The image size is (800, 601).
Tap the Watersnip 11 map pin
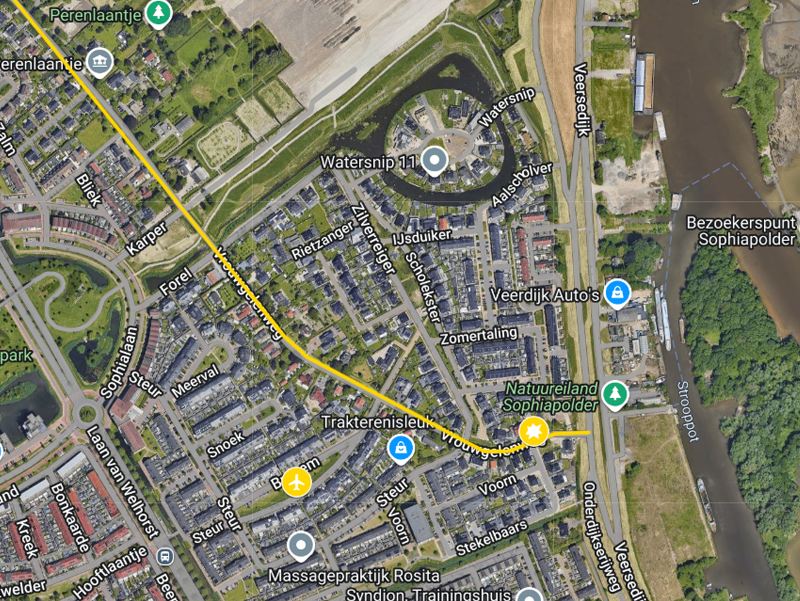(x=433, y=159)
